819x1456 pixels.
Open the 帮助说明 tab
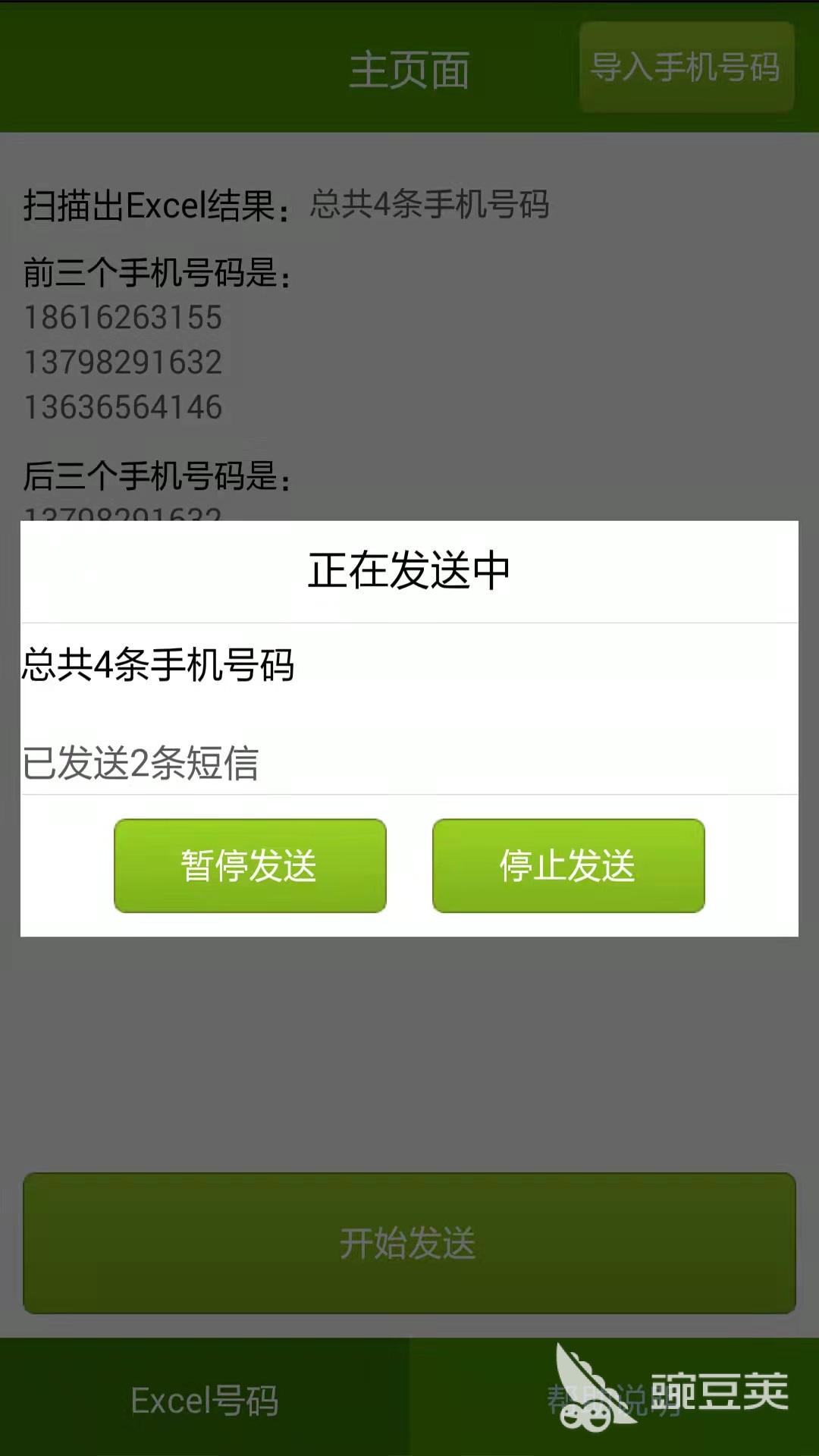click(x=614, y=1400)
